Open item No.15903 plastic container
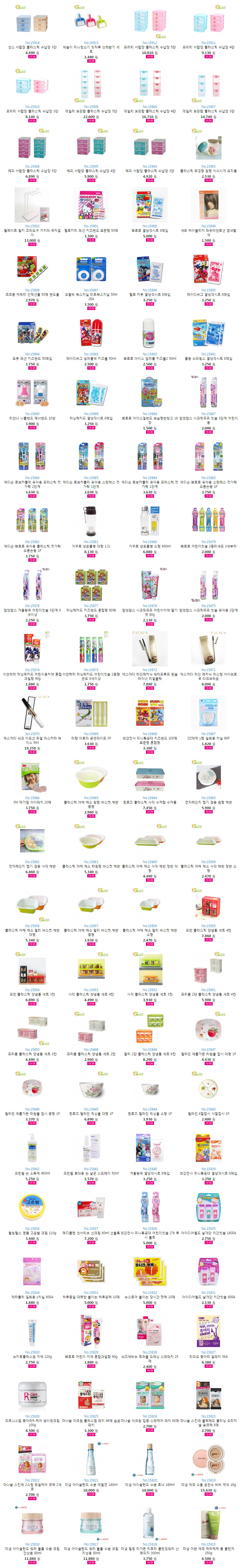The width and height of the screenshot is (241, 1568). (x=209, y=148)
